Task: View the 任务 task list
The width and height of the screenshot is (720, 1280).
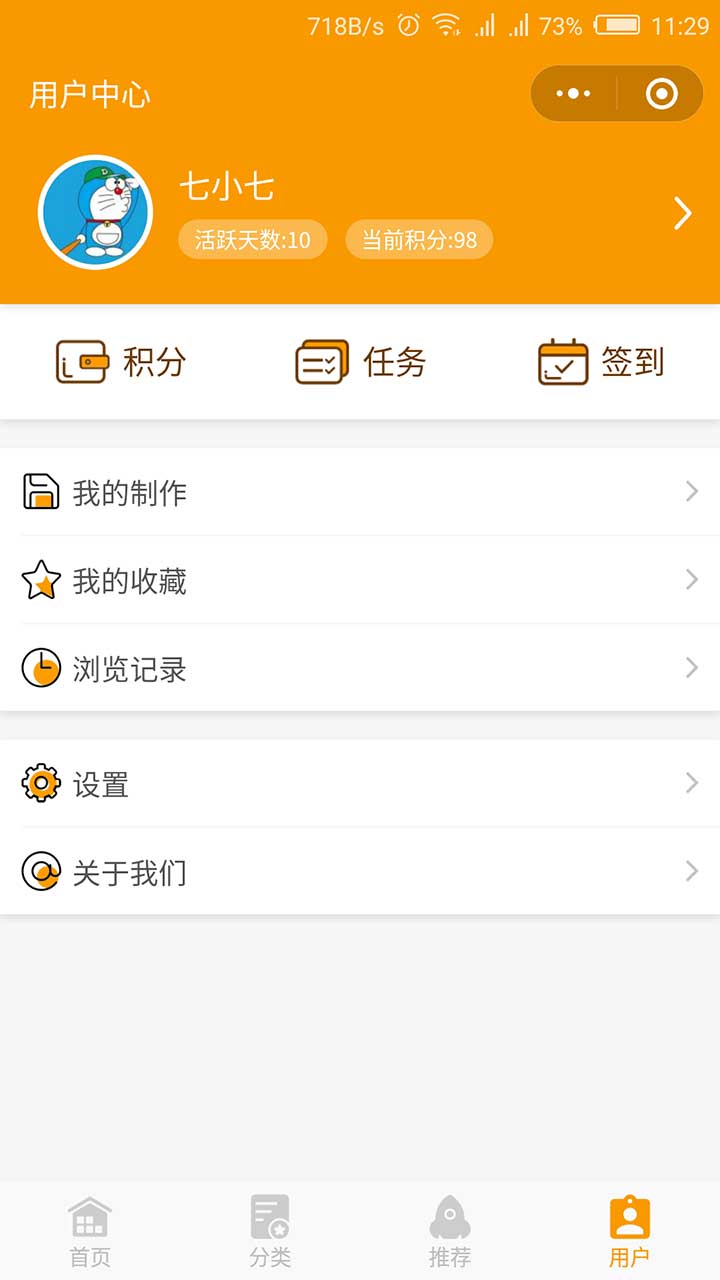Action: (x=361, y=362)
